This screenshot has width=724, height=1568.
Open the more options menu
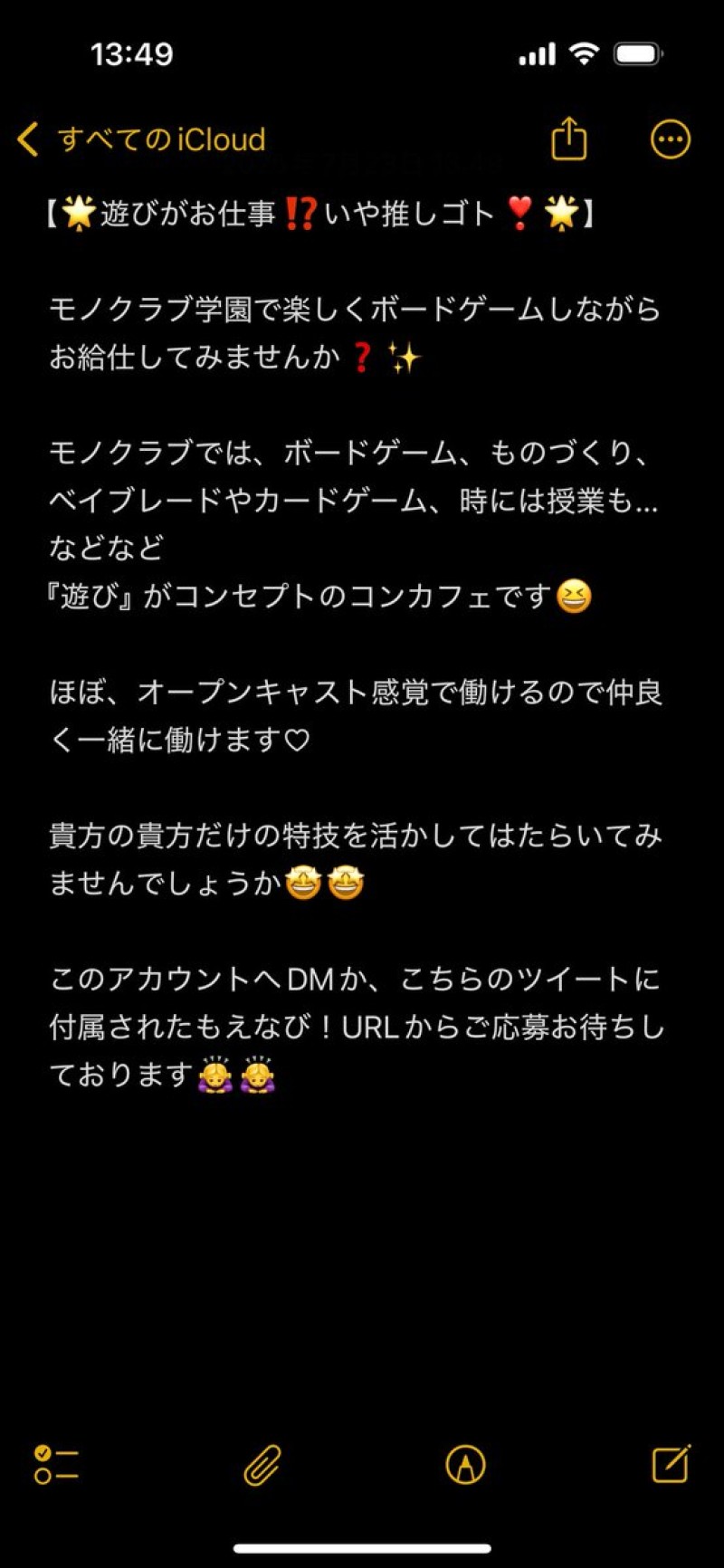(x=671, y=139)
